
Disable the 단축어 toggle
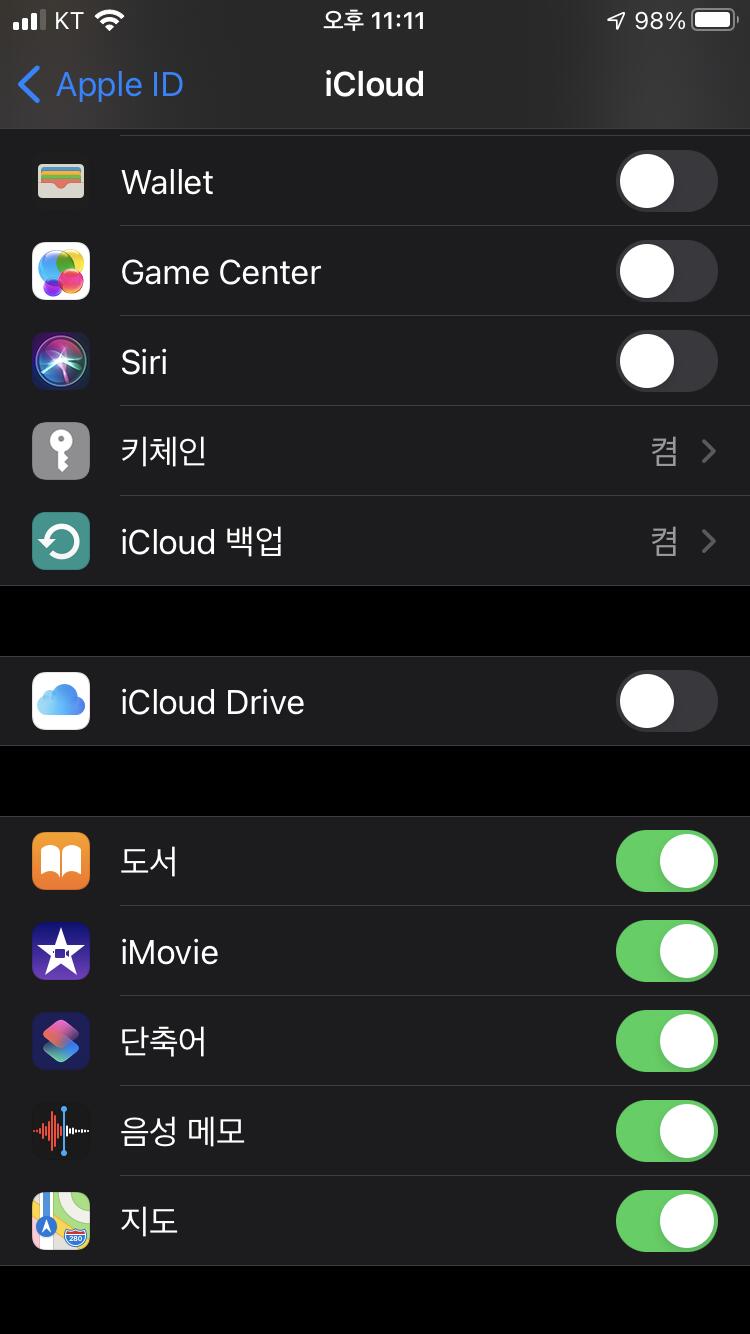(666, 1042)
